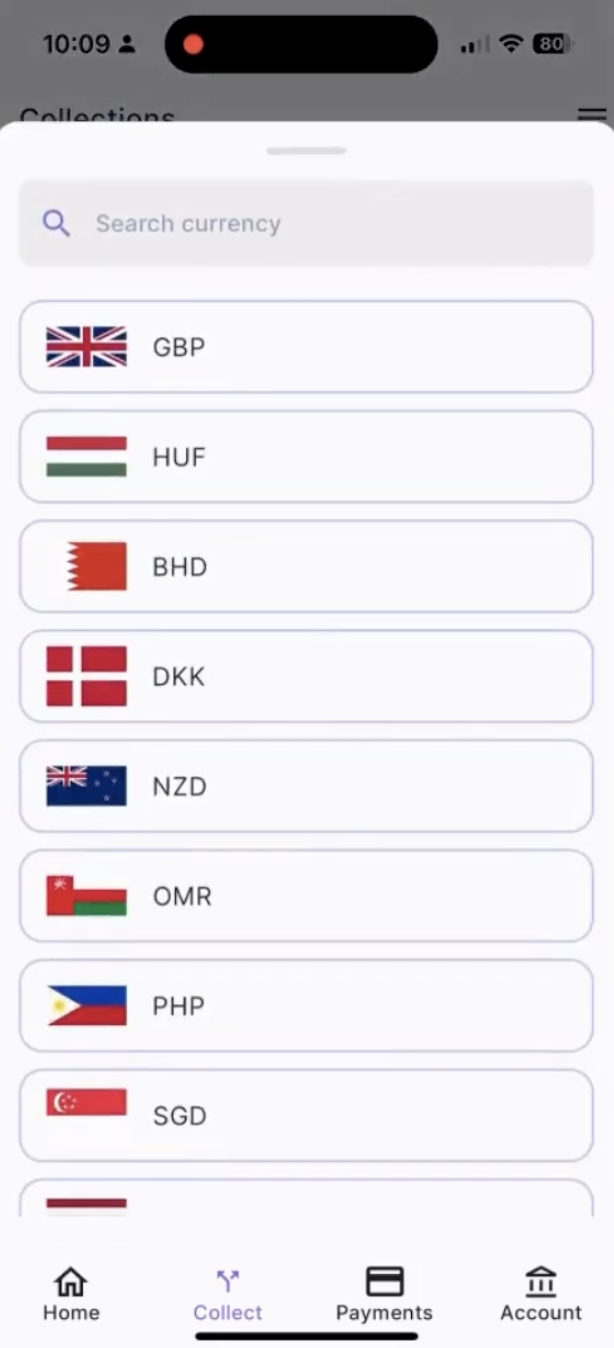Go to the Home tab

click(71, 1294)
